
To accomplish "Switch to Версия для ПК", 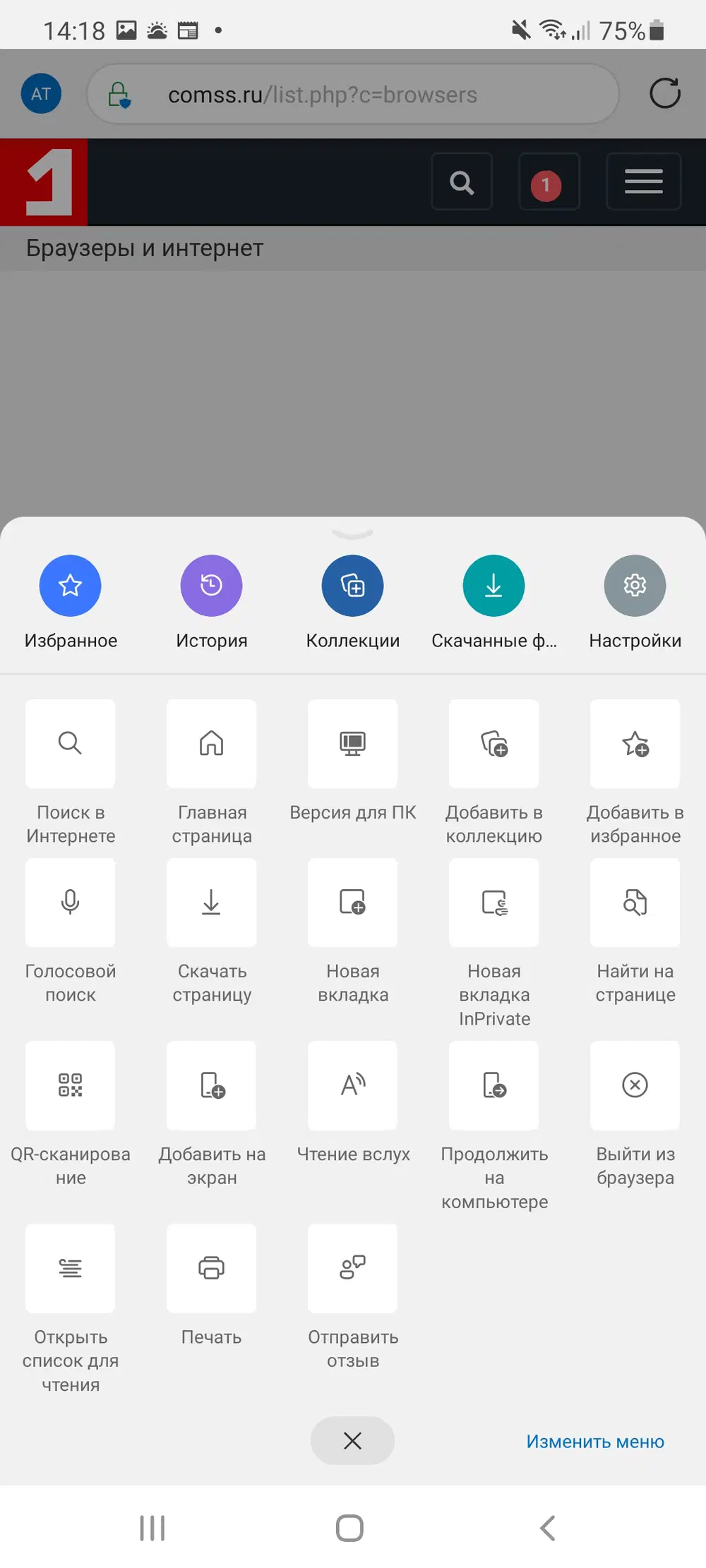I will click(352, 744).
